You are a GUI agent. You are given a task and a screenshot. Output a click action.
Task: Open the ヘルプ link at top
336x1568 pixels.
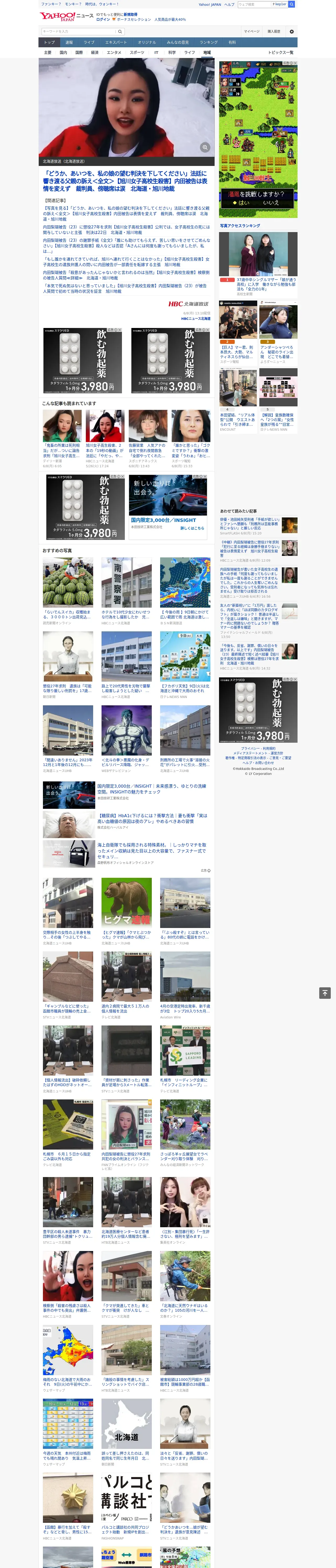[229, 4]
